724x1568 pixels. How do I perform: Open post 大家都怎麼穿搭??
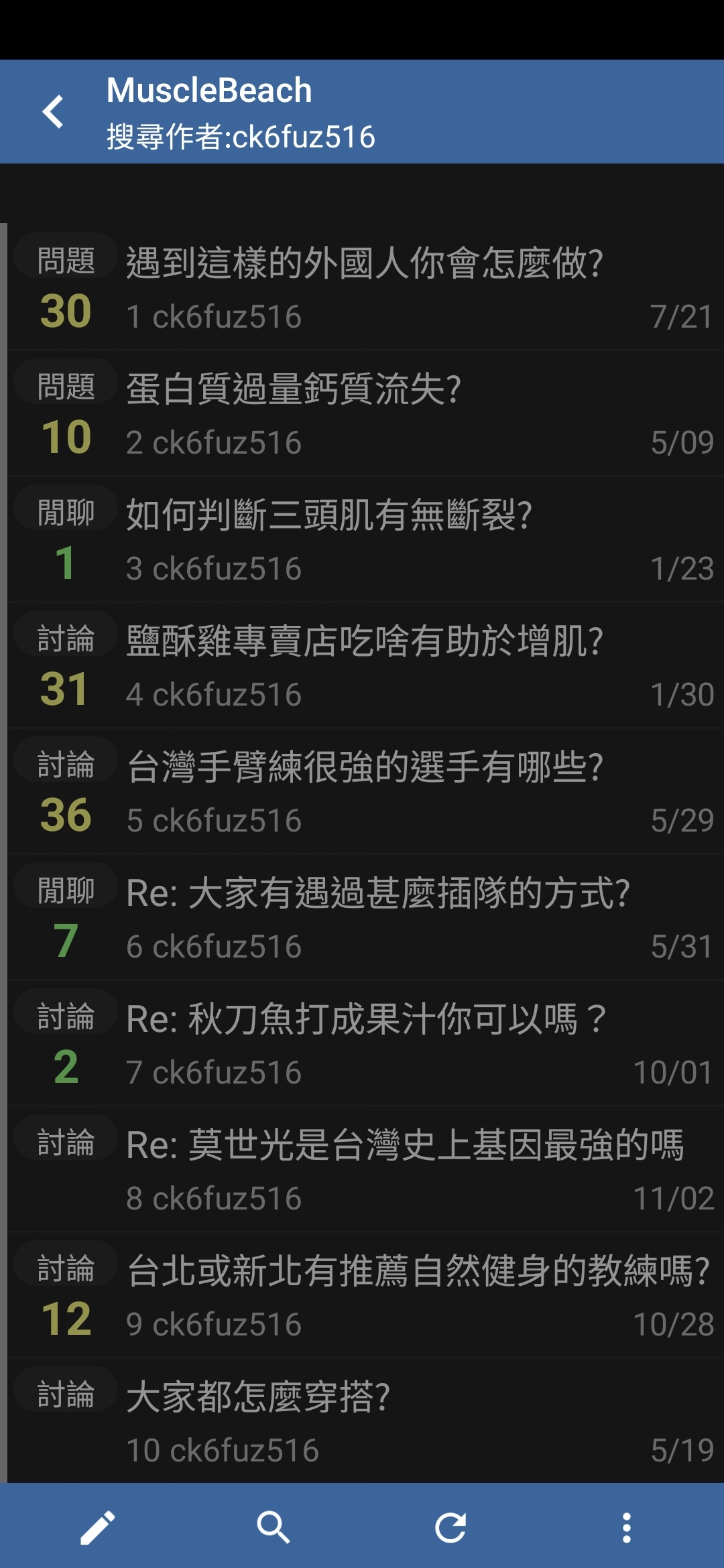click(x=365, y=1421)
